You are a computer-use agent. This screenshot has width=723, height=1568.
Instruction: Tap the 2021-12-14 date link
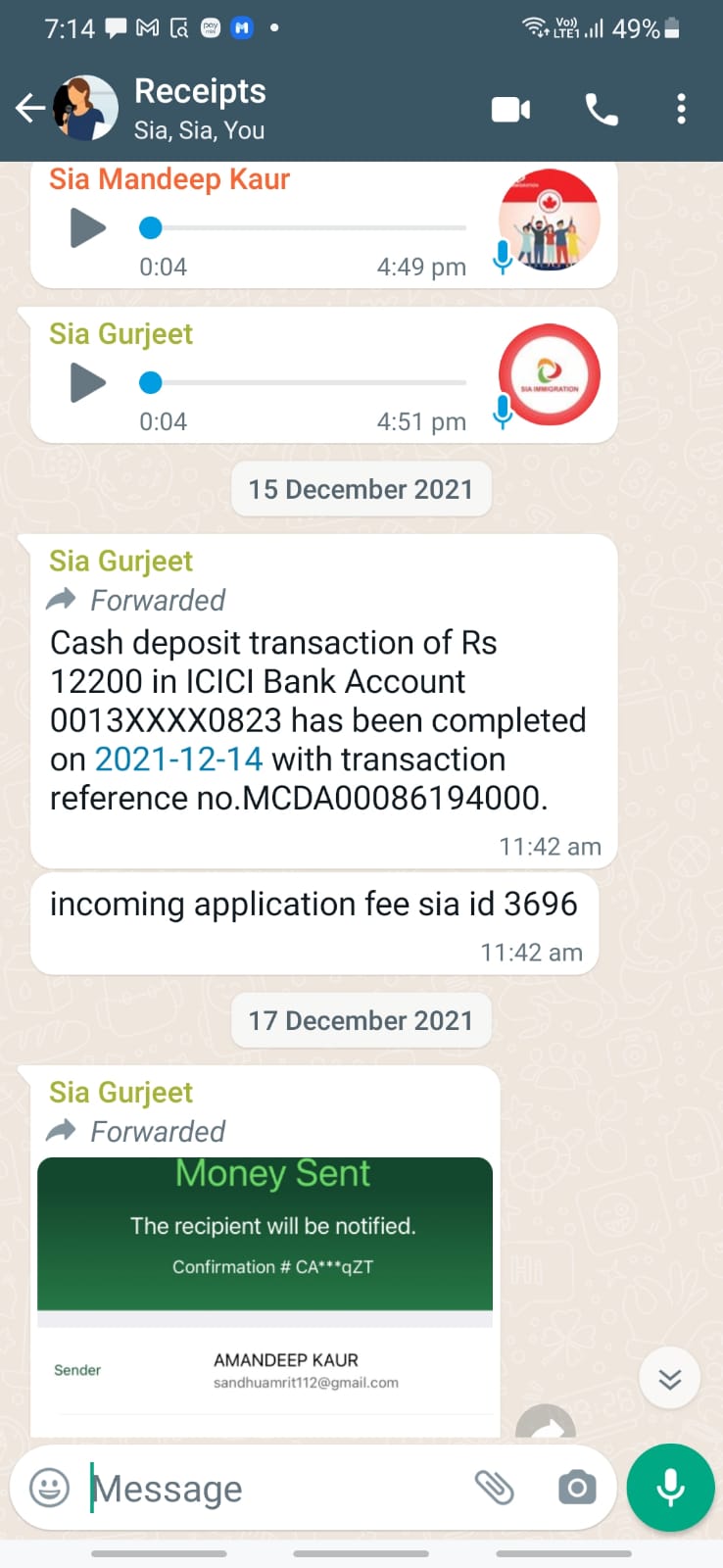click(x=178, y=759)
